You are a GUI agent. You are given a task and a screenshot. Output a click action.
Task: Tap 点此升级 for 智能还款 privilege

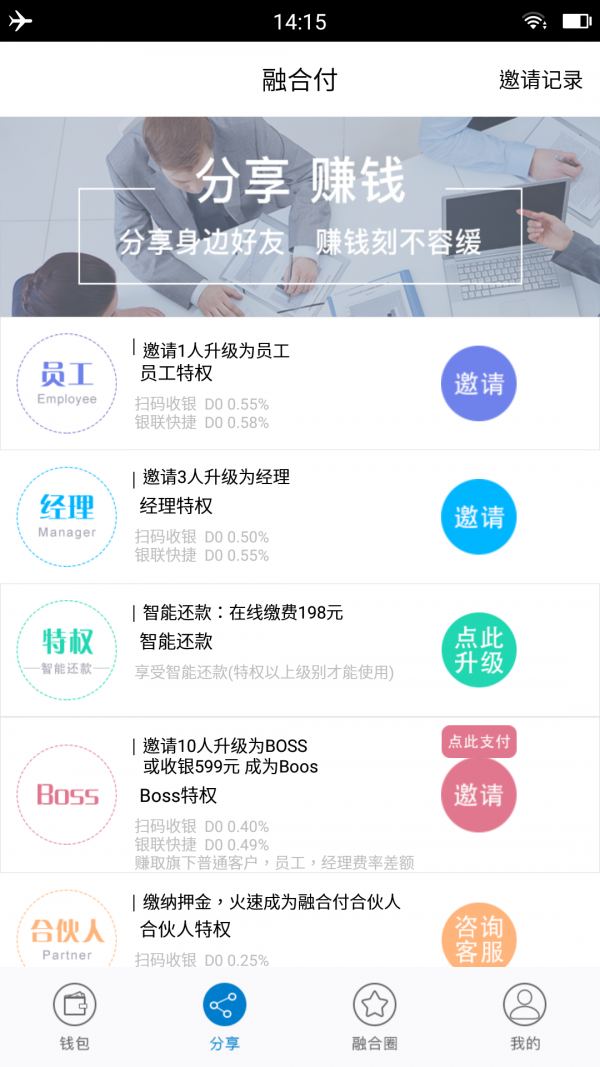[x=478, y=650]
